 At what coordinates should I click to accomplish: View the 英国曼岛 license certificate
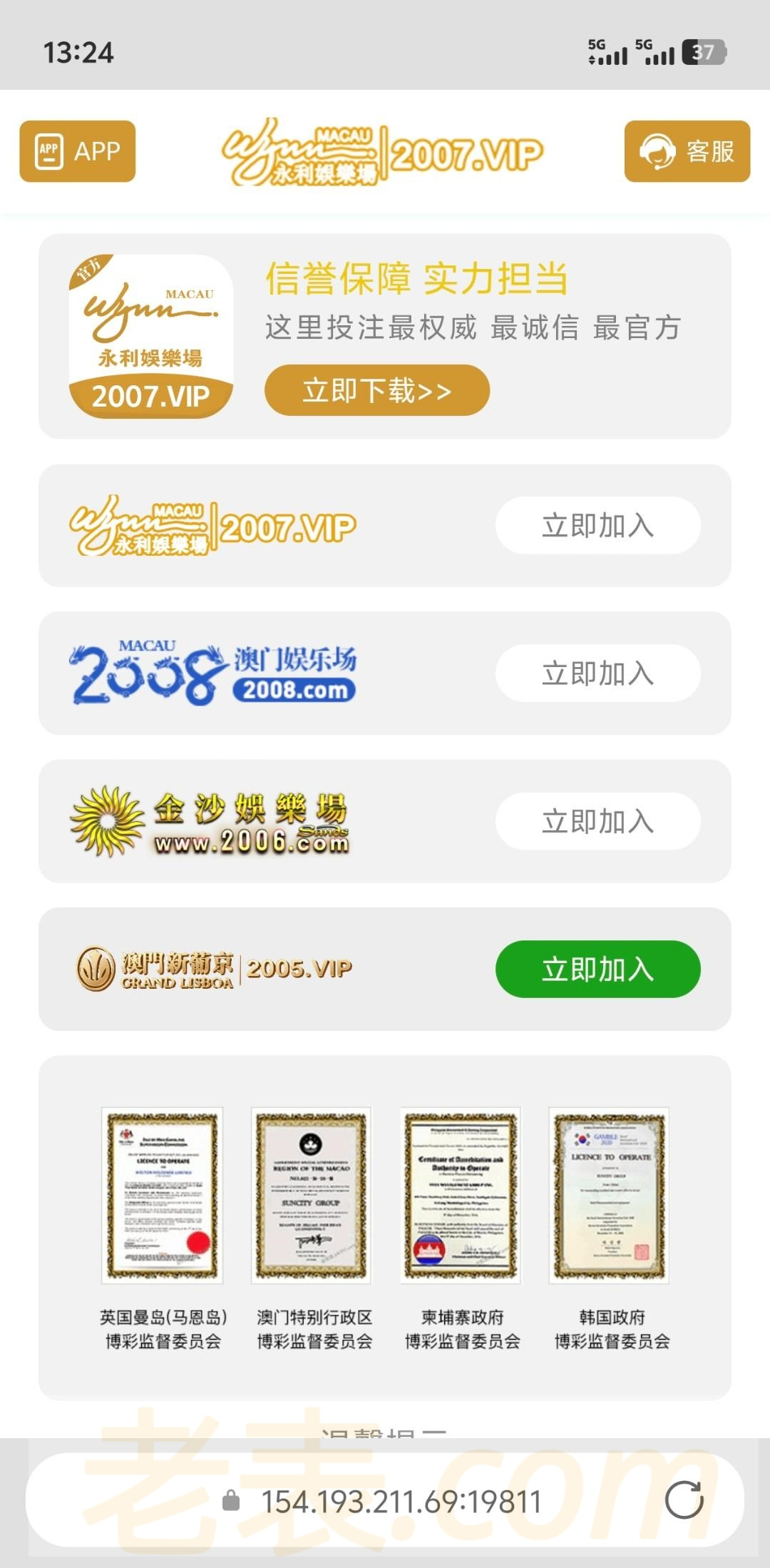click(163, 1195)
